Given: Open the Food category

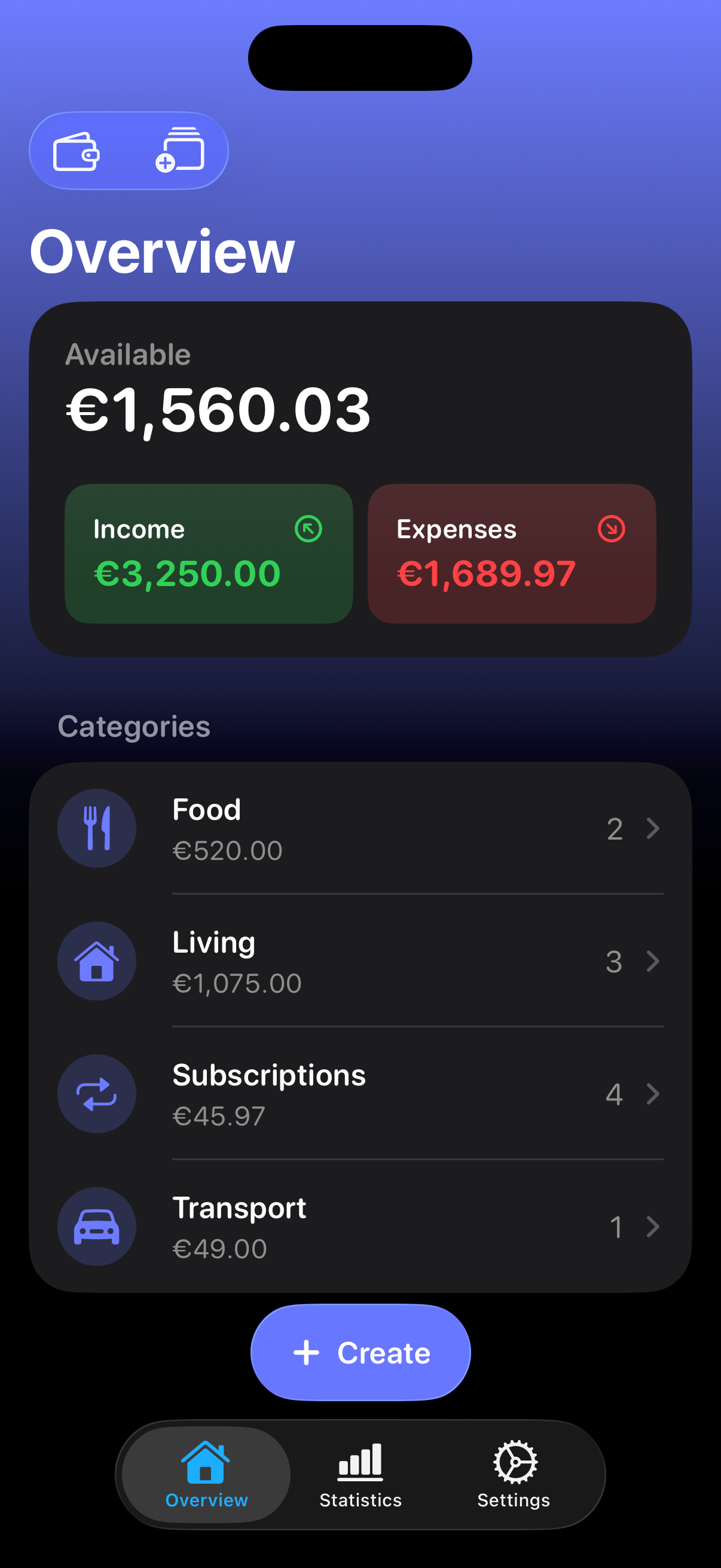Looking at the screenshot, I should (x=360, y=828).
